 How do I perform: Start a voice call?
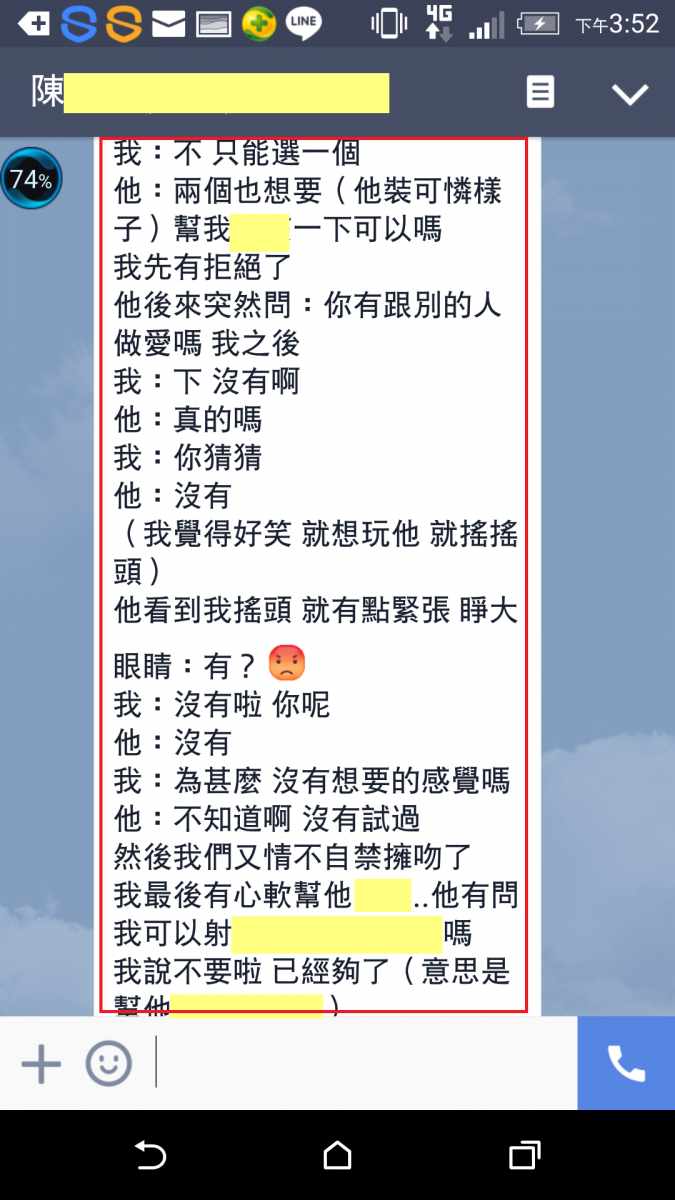click(x=626, y=1064)
